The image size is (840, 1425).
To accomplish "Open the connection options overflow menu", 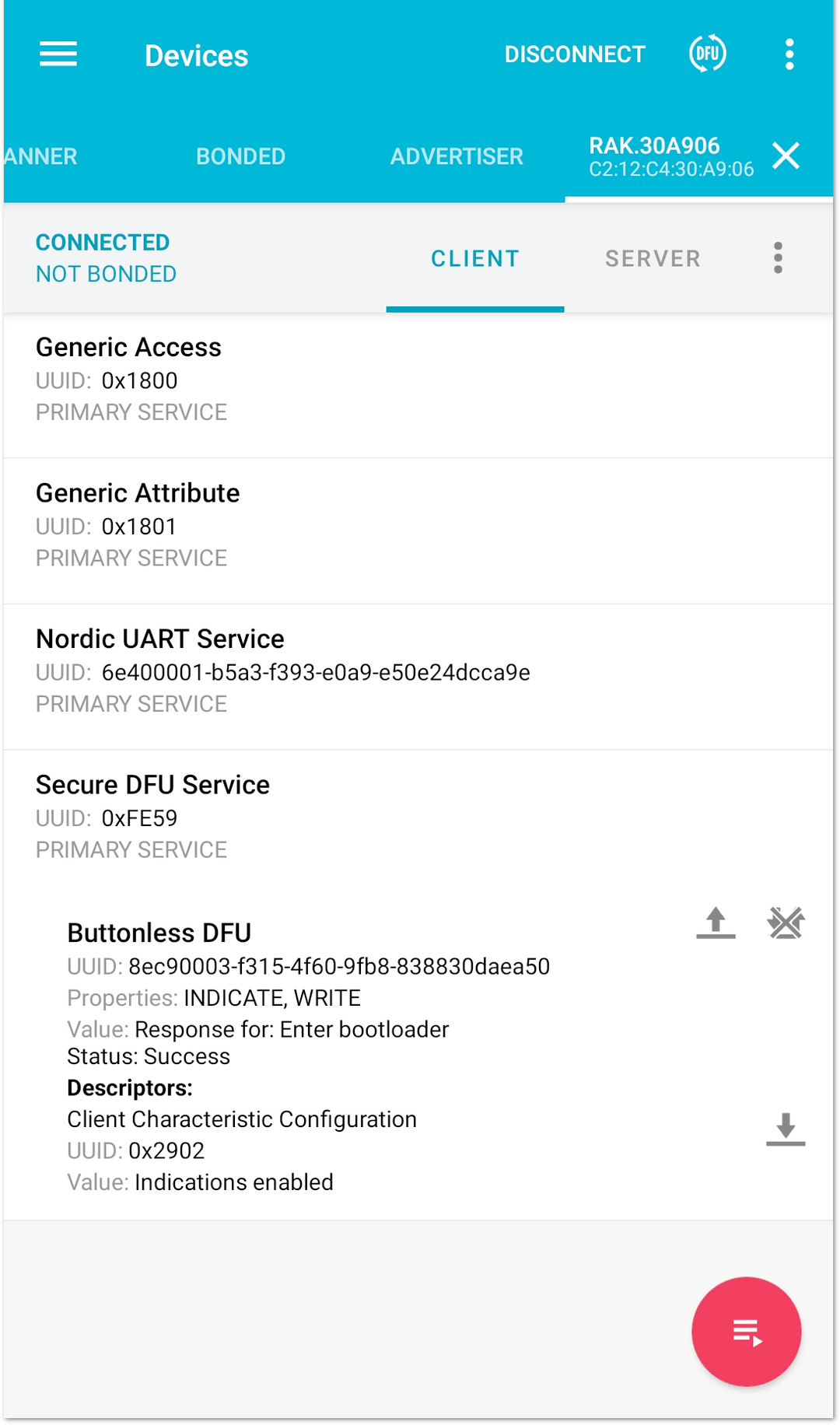I will pyautogui.click(x=778, y=257).
